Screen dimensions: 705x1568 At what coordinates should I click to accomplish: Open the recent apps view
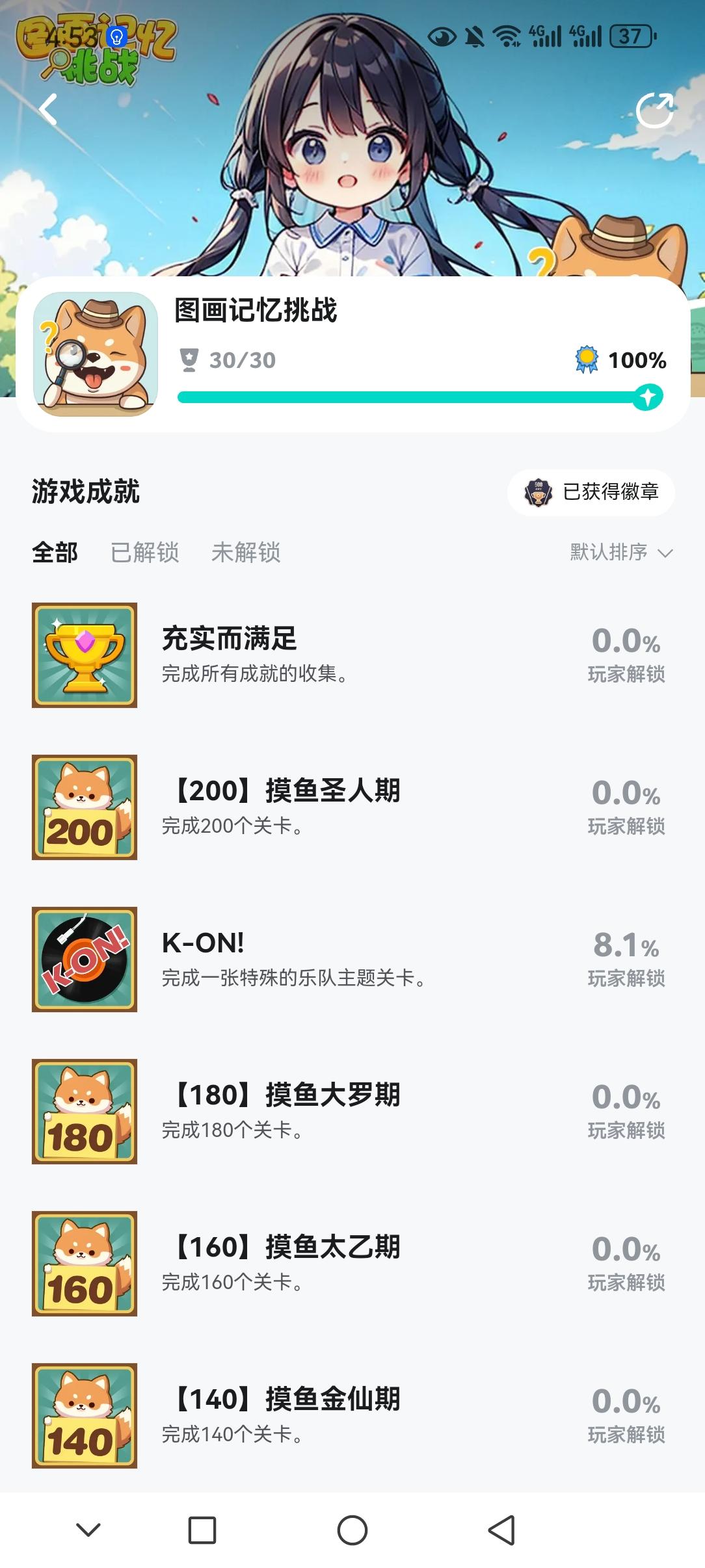click(x=202, y=1530)
